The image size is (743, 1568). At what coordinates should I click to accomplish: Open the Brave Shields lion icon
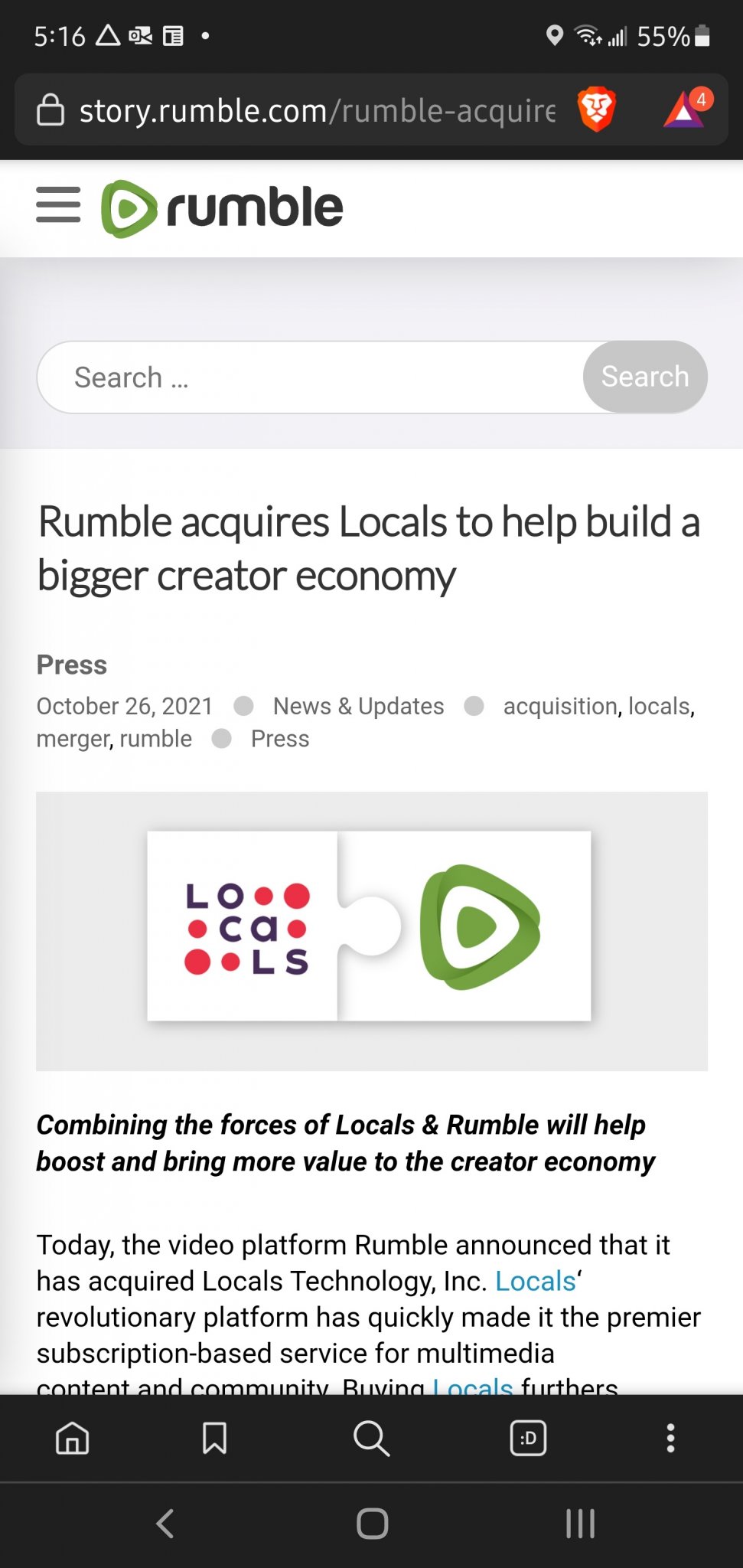coord(596,109)
